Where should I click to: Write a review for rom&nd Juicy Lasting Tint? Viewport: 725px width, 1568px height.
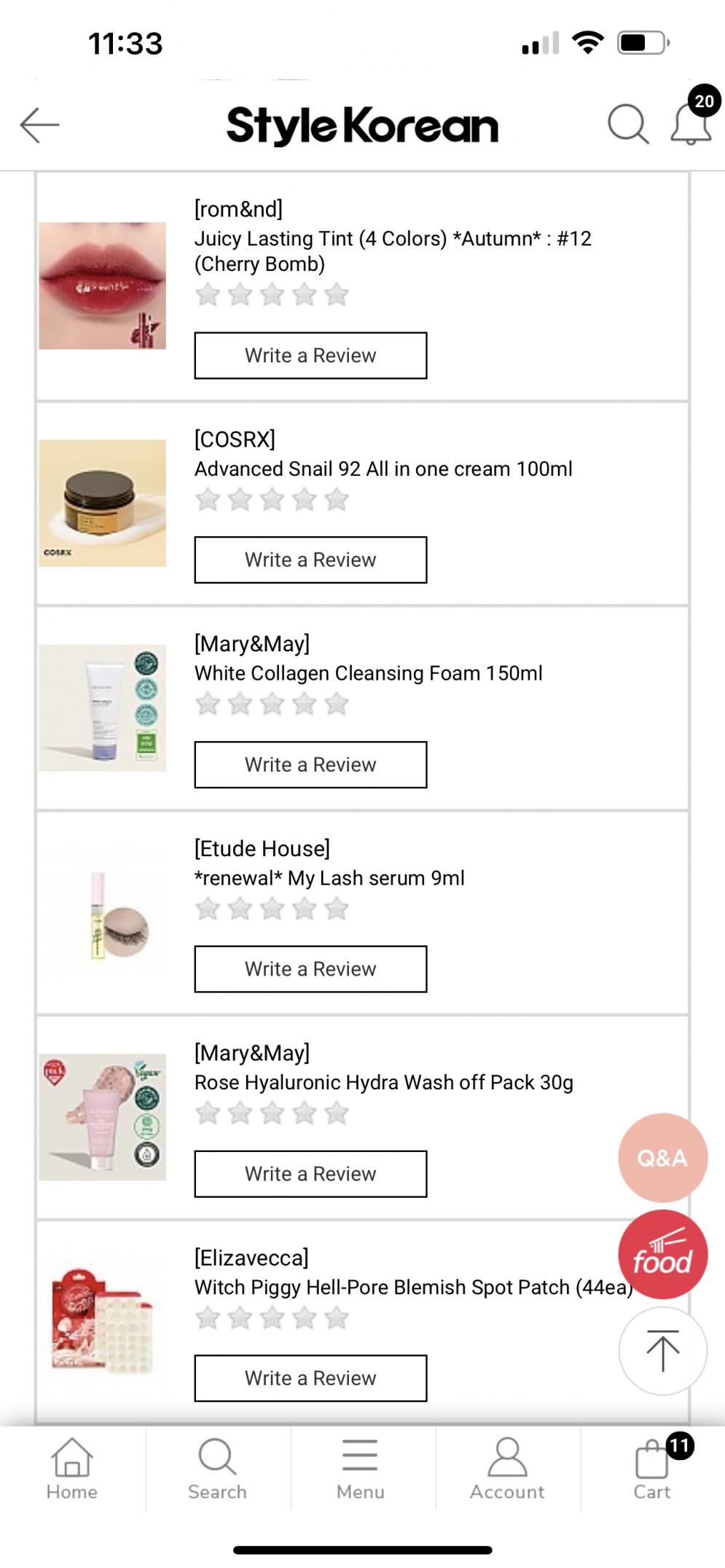[310, 356]
